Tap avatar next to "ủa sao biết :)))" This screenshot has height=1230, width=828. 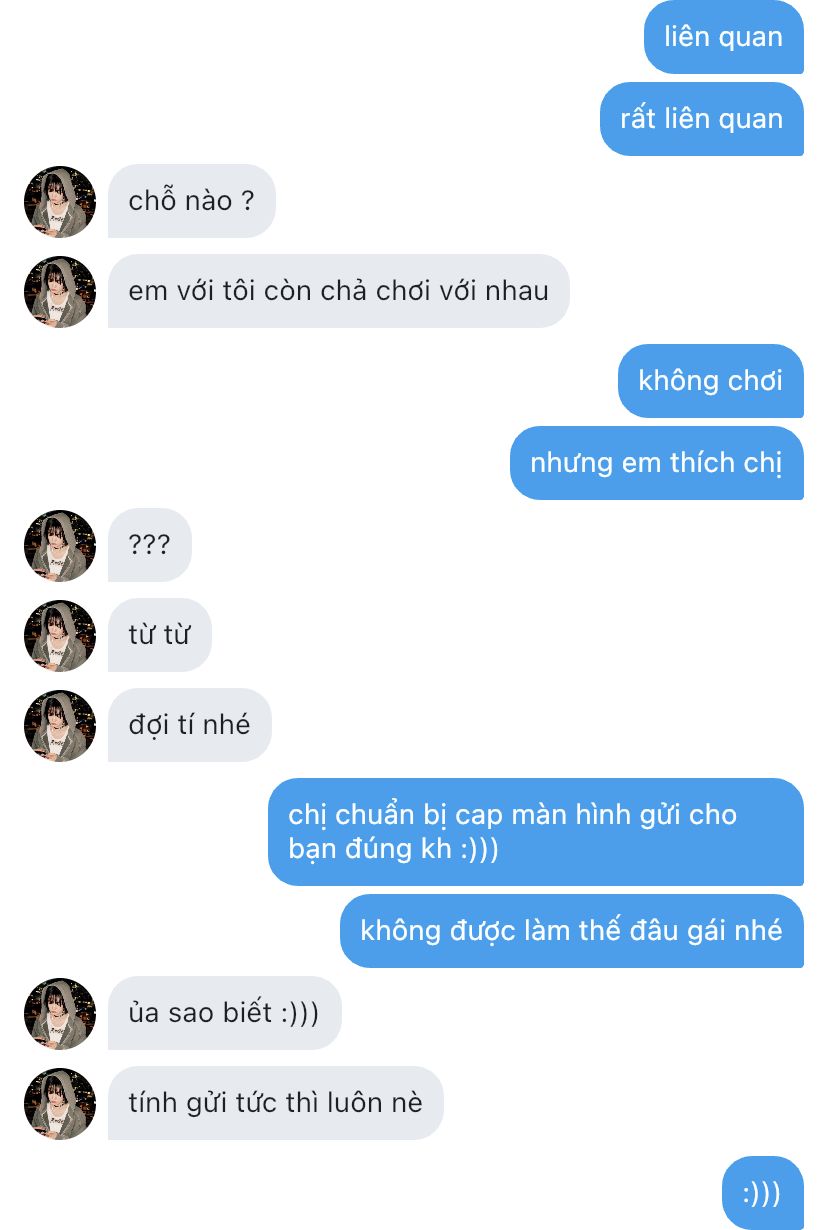60,1013
